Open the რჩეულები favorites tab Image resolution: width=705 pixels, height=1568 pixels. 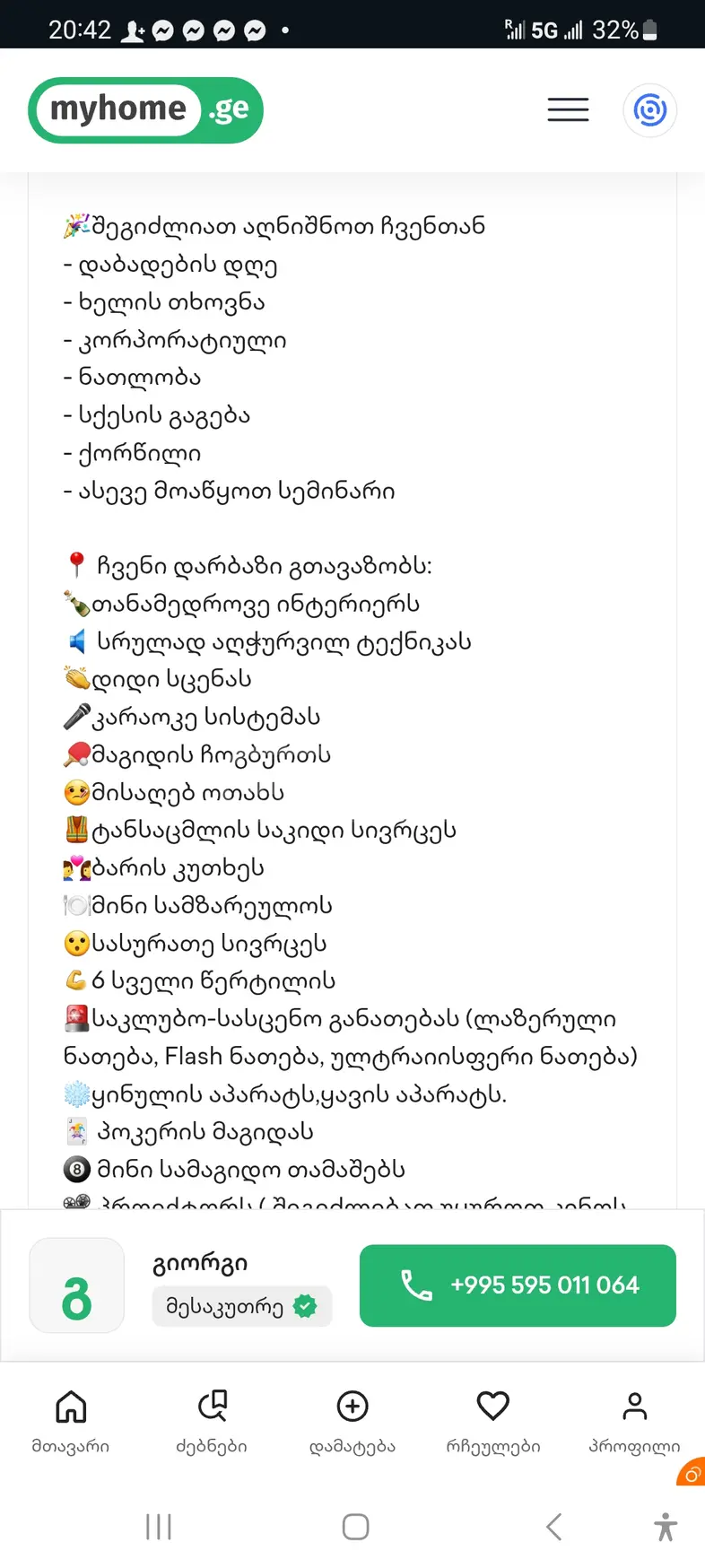[493, 1420]
